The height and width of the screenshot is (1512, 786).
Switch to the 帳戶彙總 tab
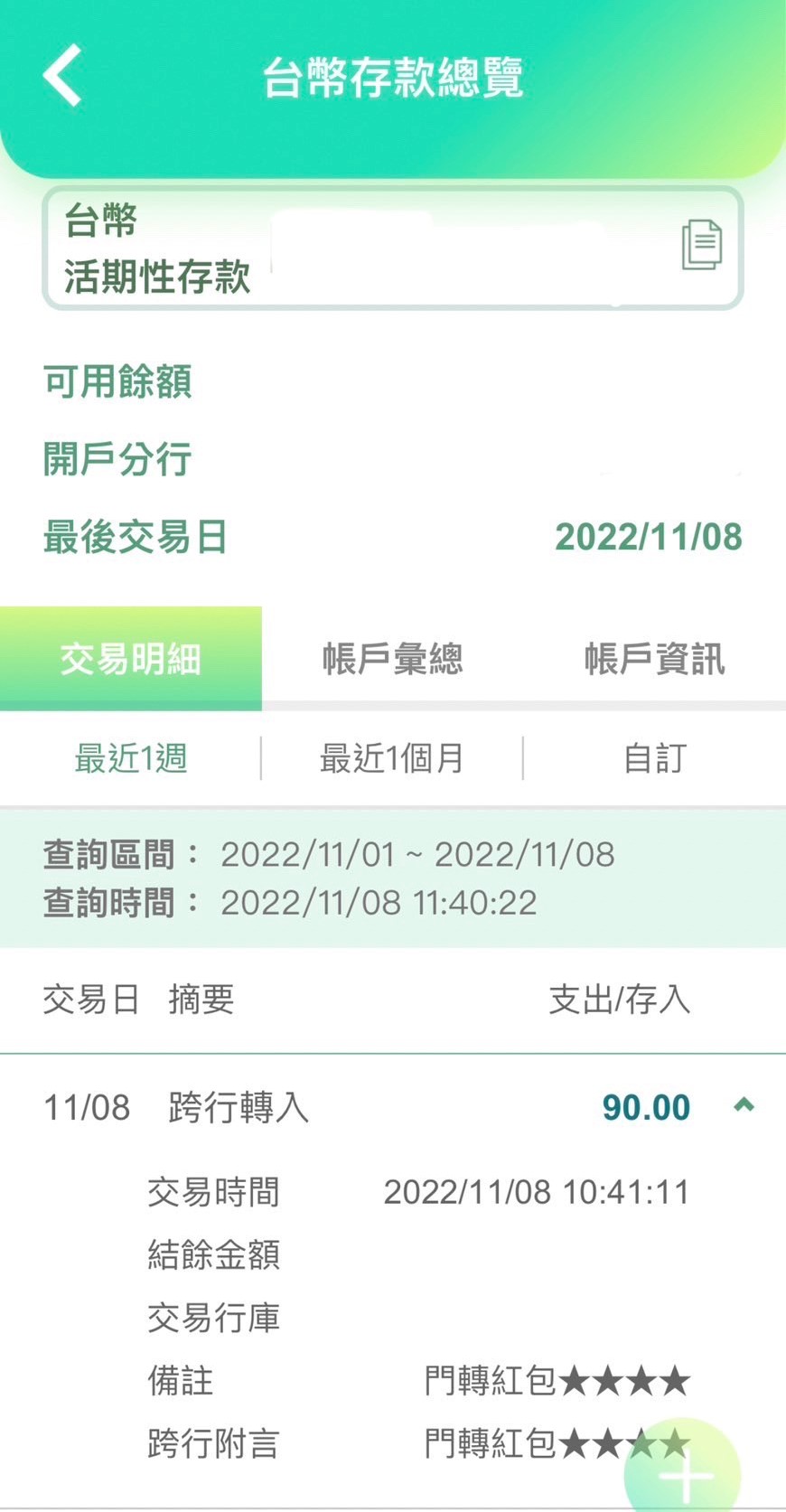coord(393,658)
